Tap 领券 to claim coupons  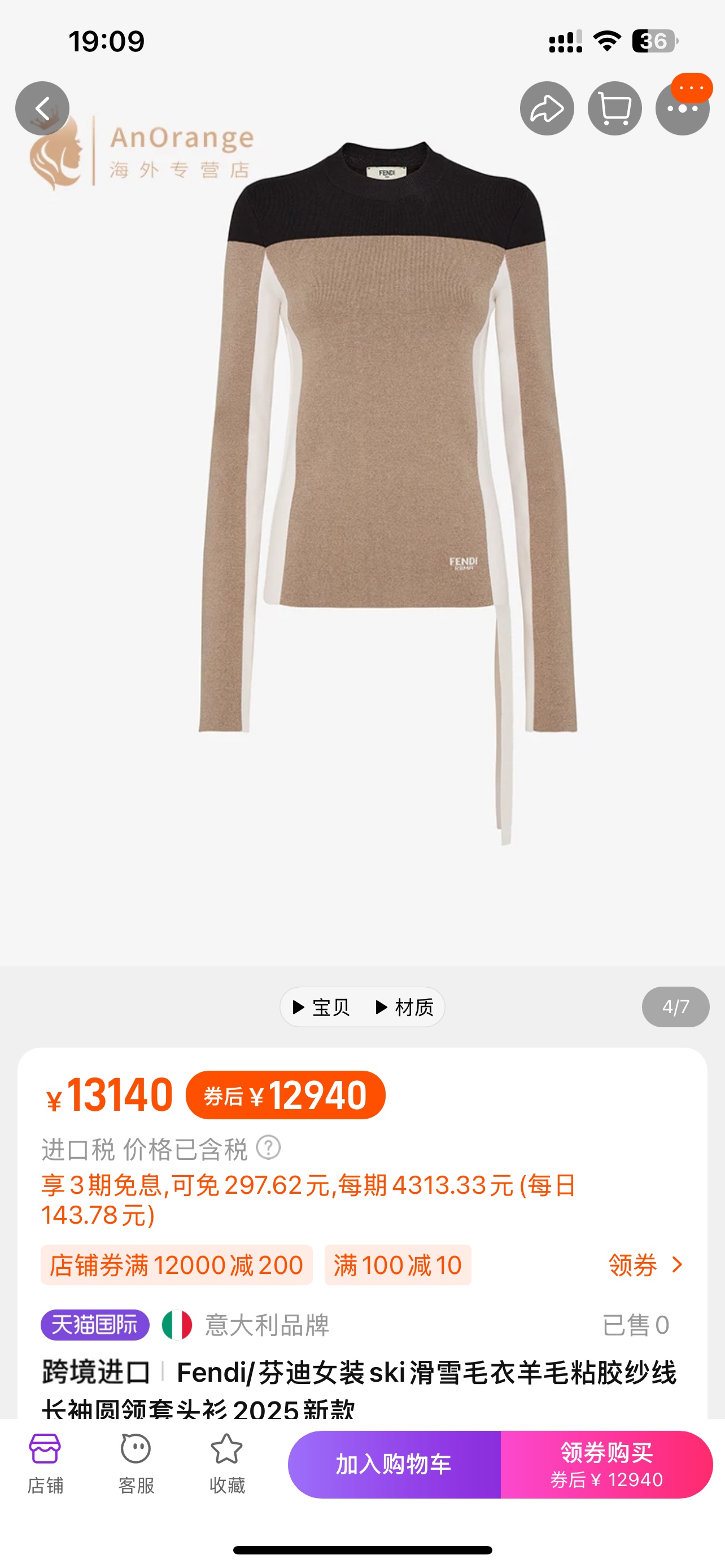(645, 1265)
